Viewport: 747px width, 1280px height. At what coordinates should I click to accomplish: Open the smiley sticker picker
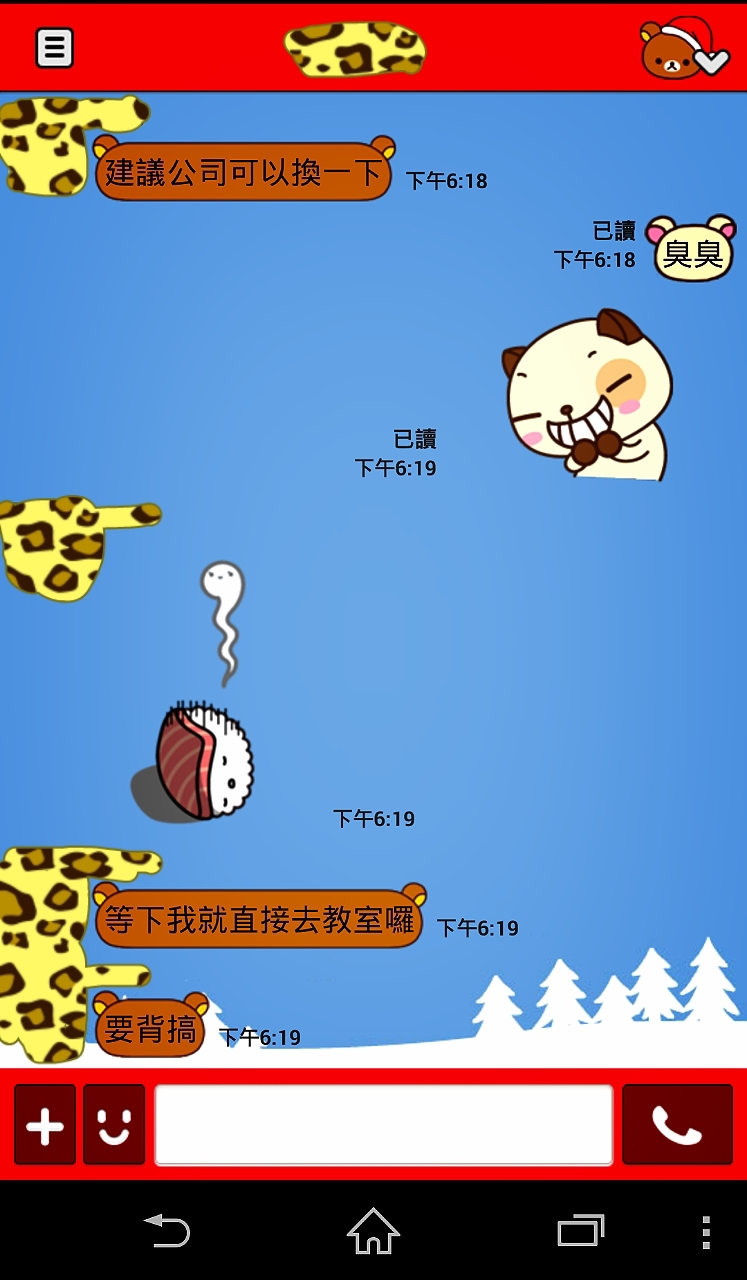(x=114, y=1125)
